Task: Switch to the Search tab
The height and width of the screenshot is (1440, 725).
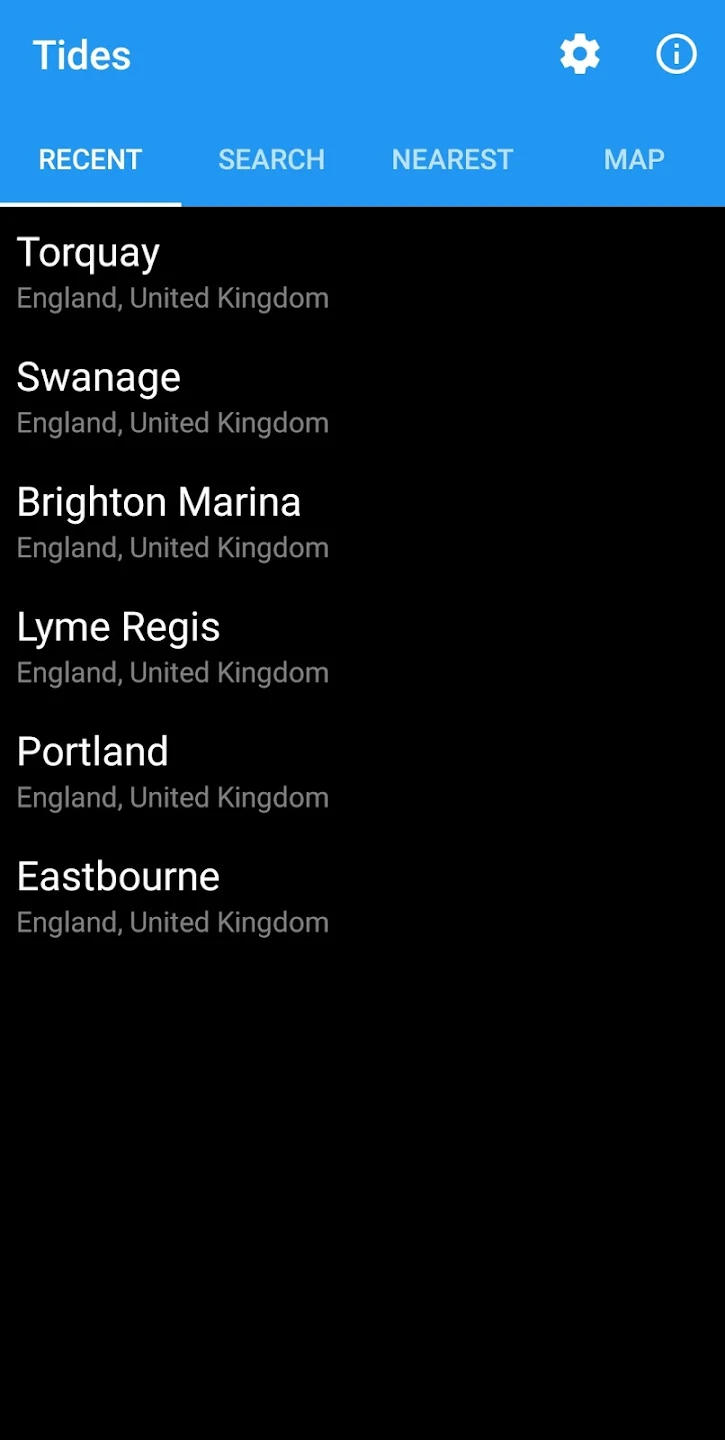Action: click(271, 160)
